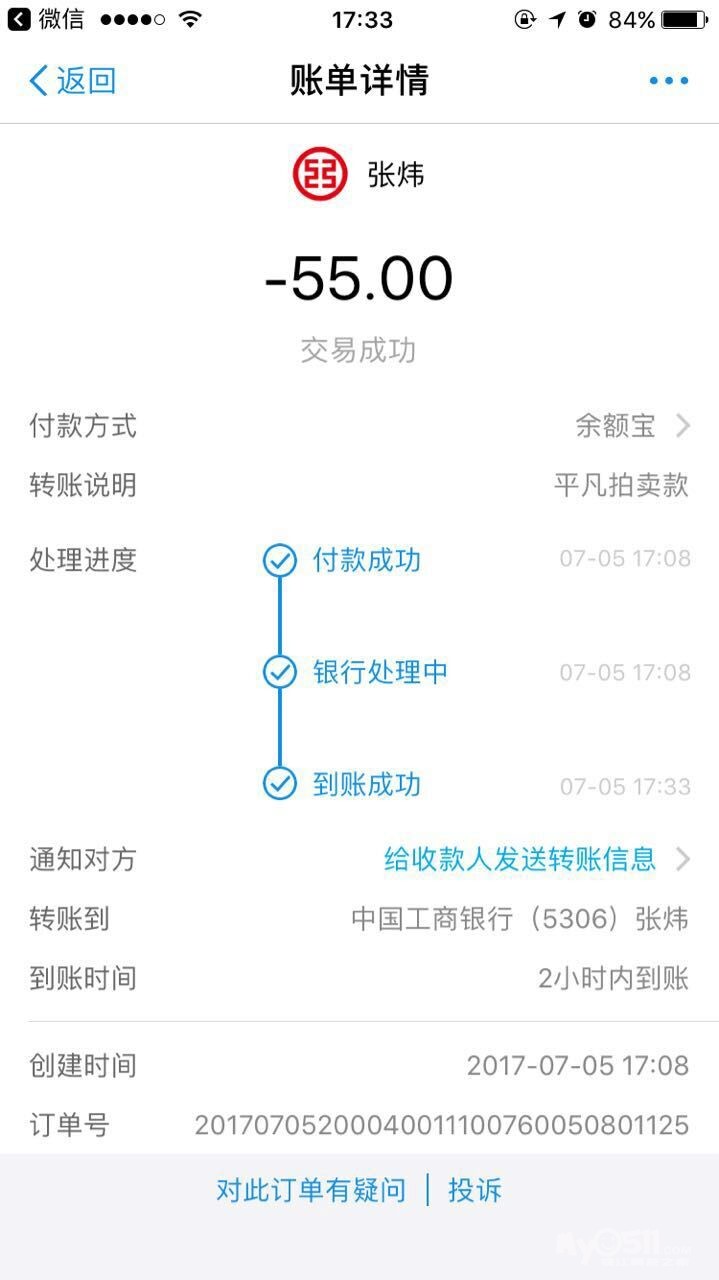The height and width of the screenshot is (1280, 719).
Task: Tap the 返回 back button
Action: pyautogui.click(x=72, y=81)
